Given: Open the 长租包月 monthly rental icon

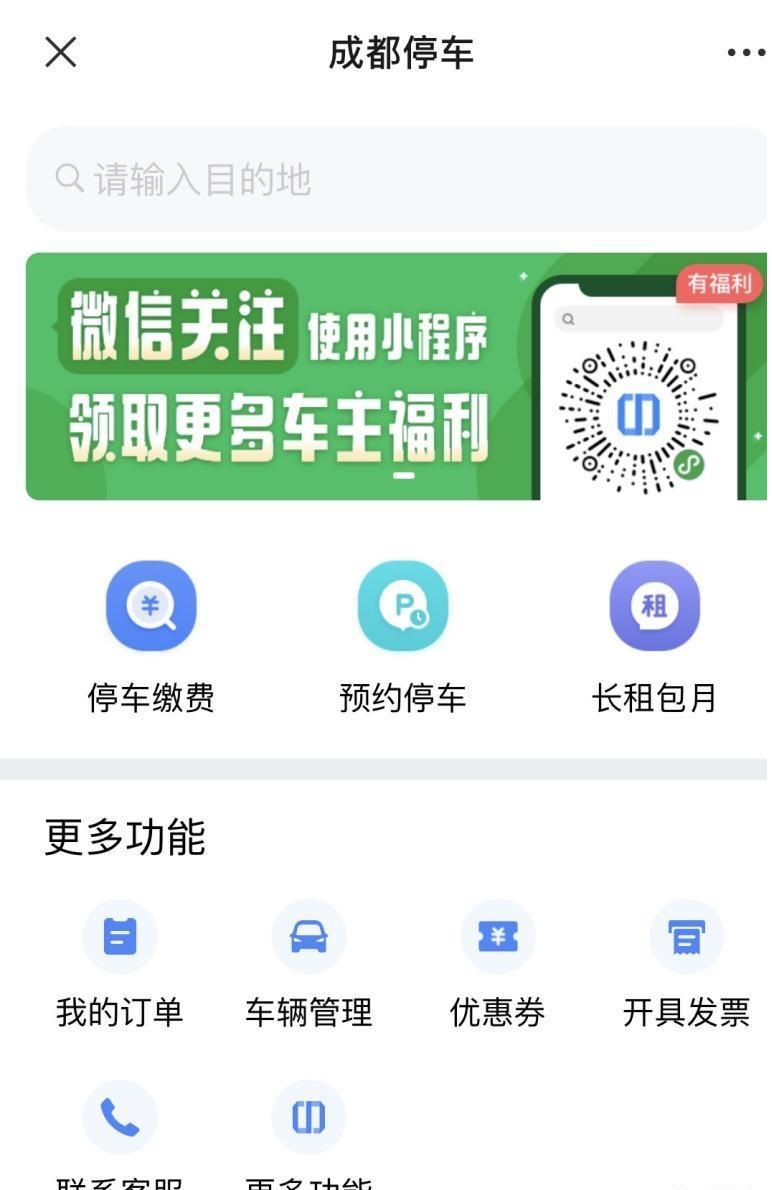Looking at the screenshot, I should point(654,605).
